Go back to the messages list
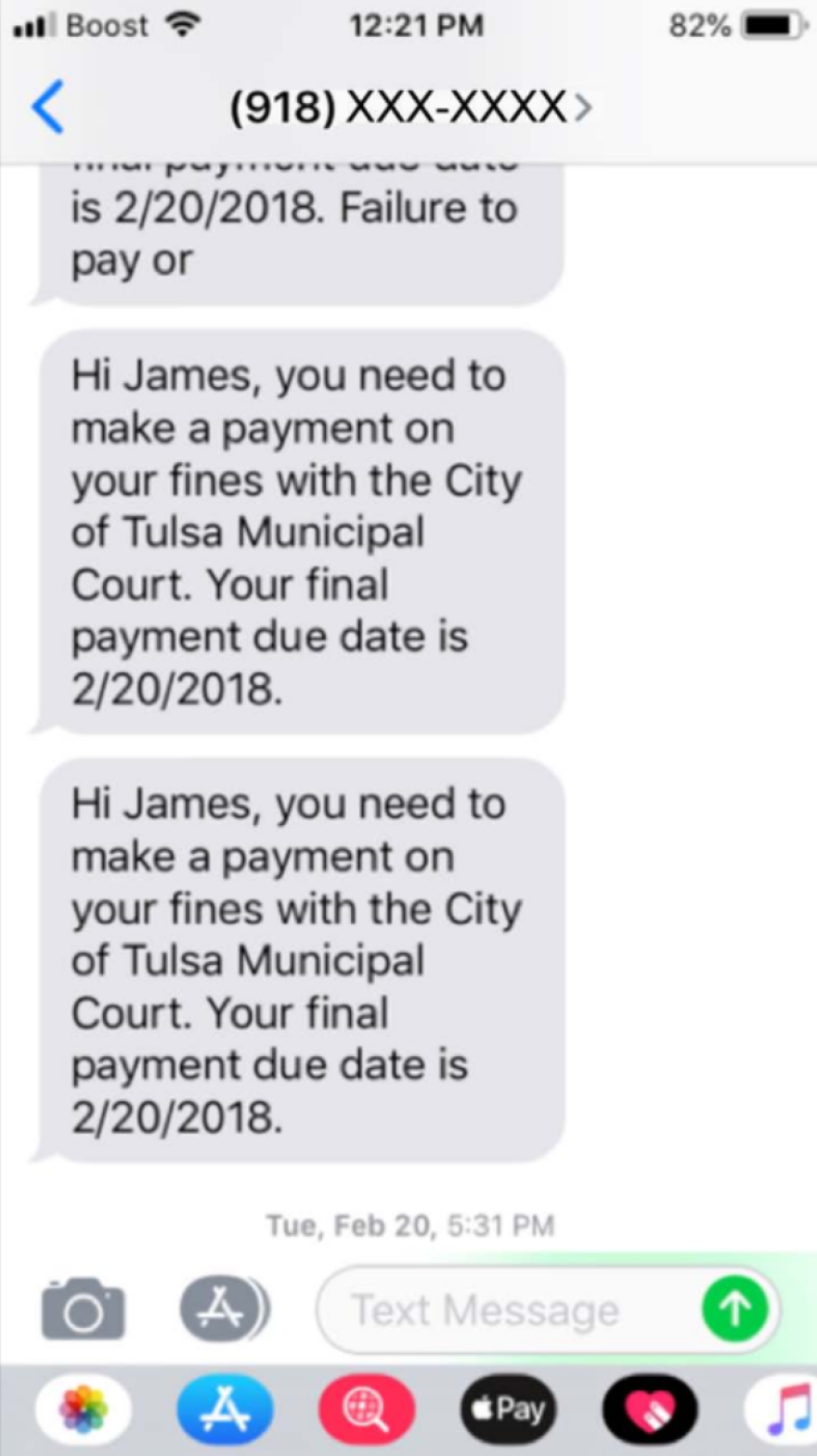 coord(48,107)
